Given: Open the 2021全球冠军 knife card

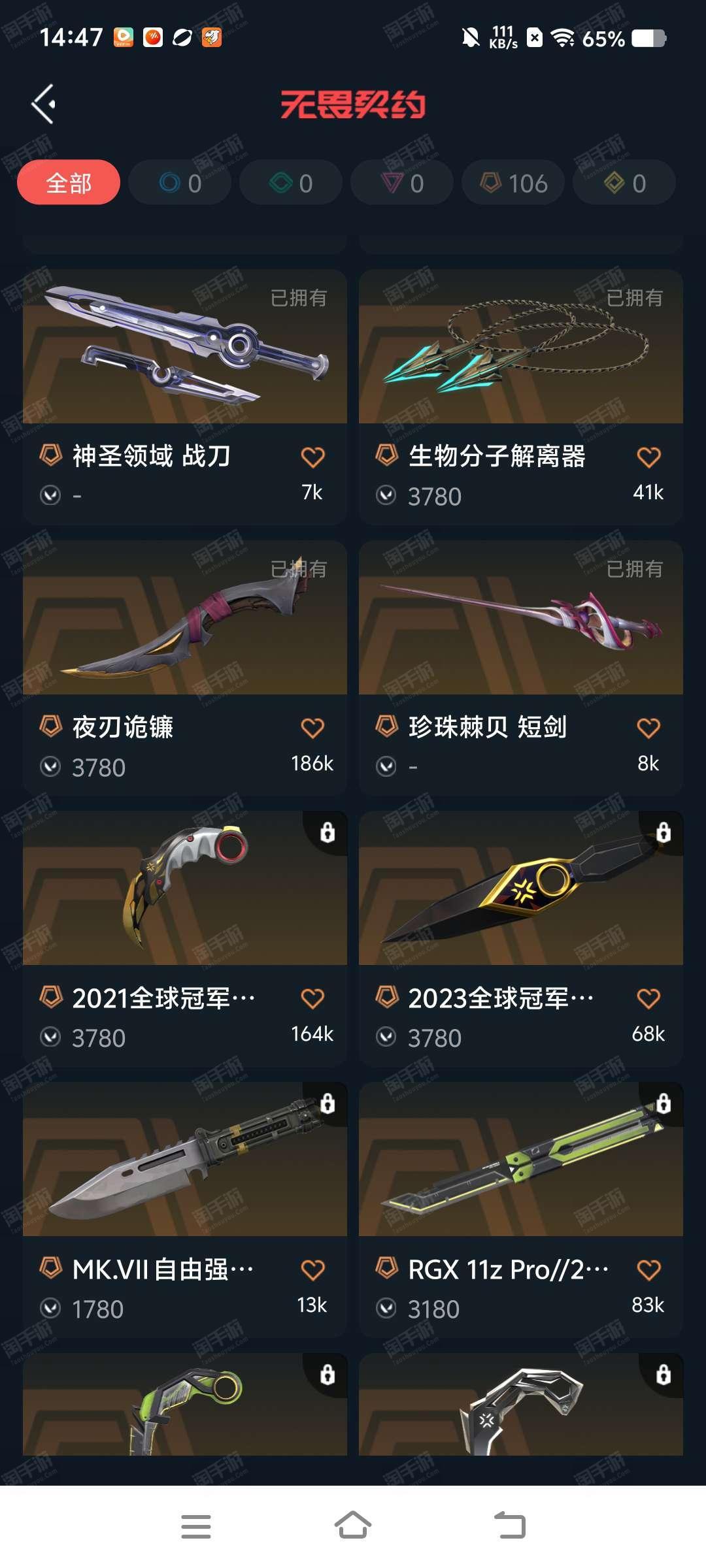Looking at the screenshot, I should pos(185,939).
